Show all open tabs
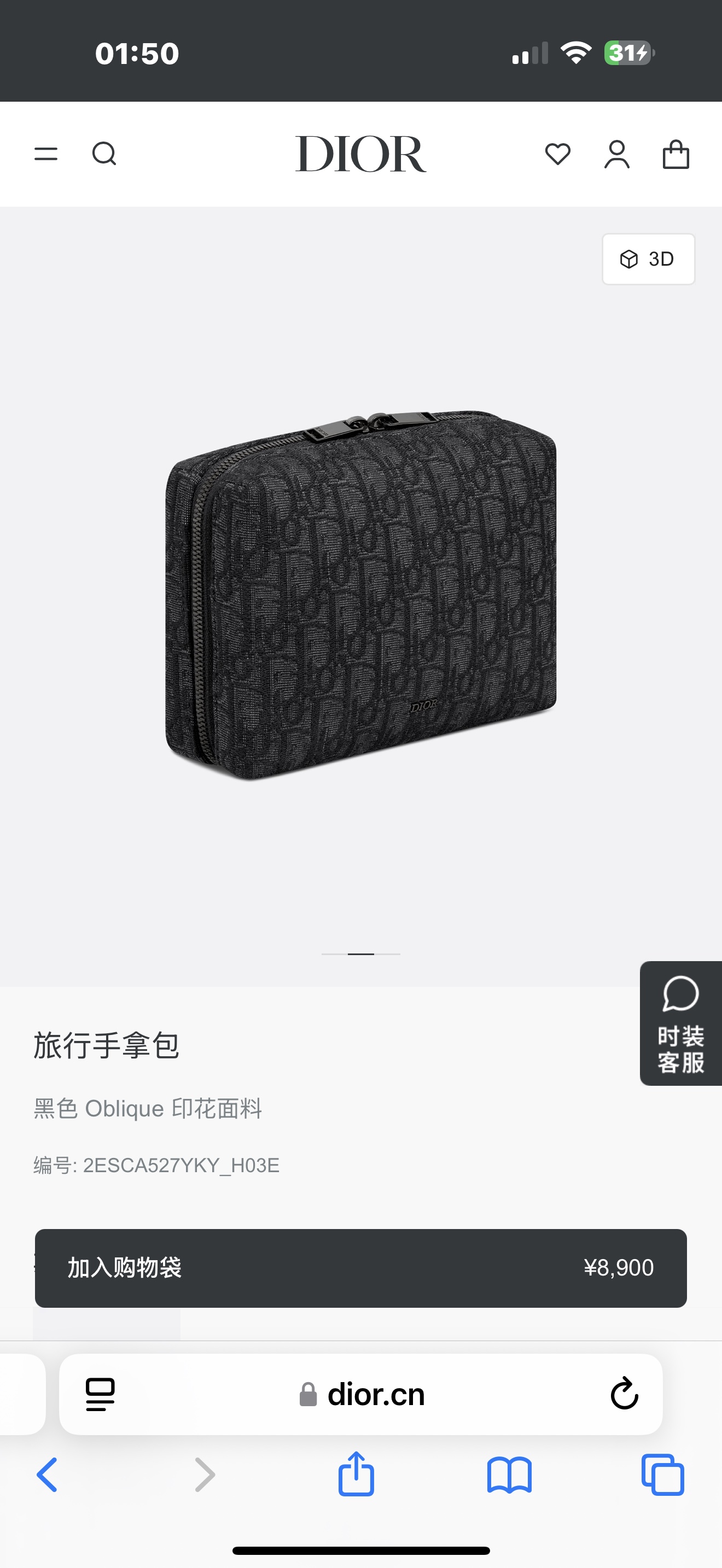This screenshot has width=722, height=1568. coord(663,1475)
